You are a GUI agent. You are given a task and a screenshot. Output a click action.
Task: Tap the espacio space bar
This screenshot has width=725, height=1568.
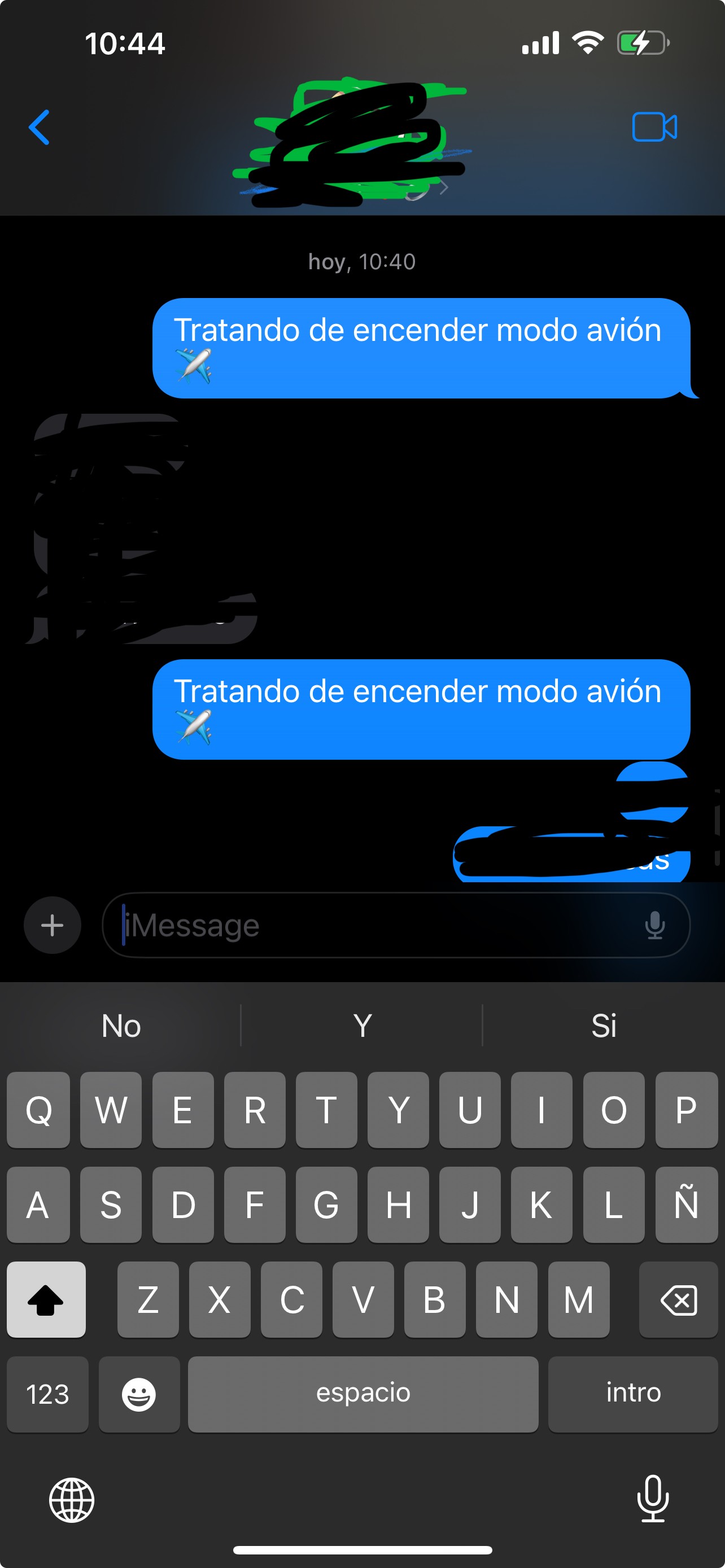363,1394
